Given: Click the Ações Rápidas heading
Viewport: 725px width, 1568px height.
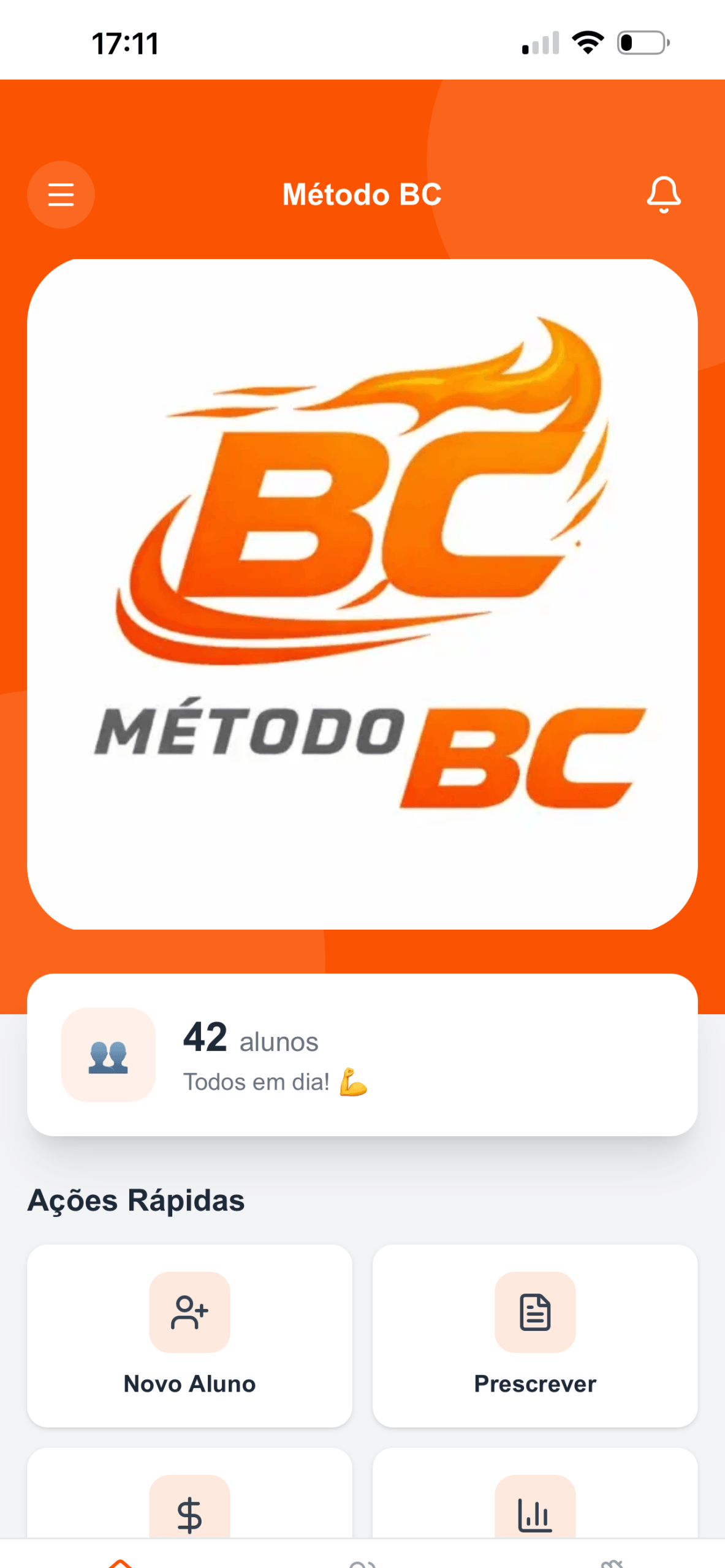Looking at the screenshot, I should [x=136, y=1198].
